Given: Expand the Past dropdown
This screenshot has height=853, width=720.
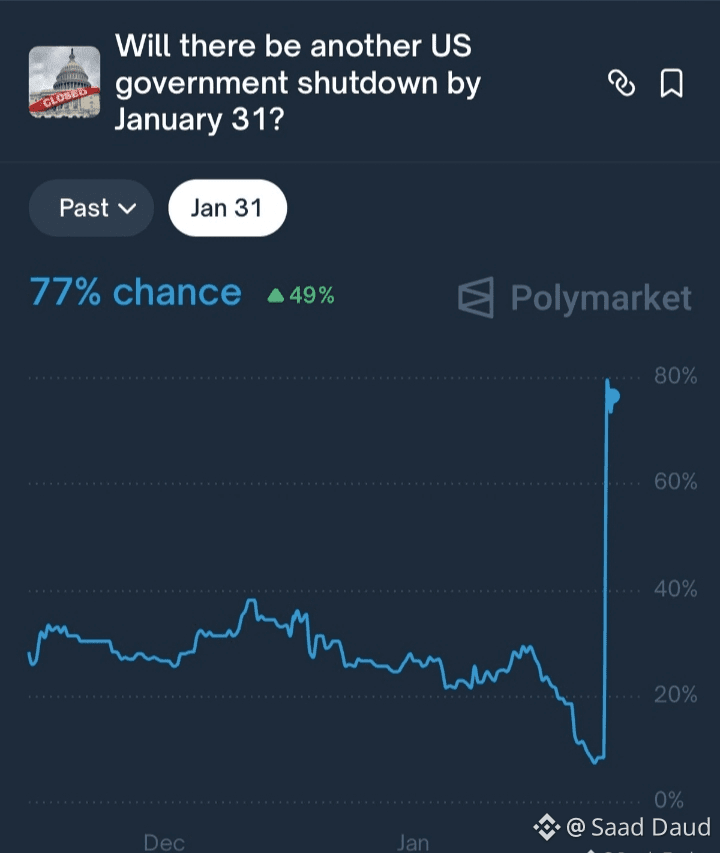Looking at the screenshot, I should [92, 208].
